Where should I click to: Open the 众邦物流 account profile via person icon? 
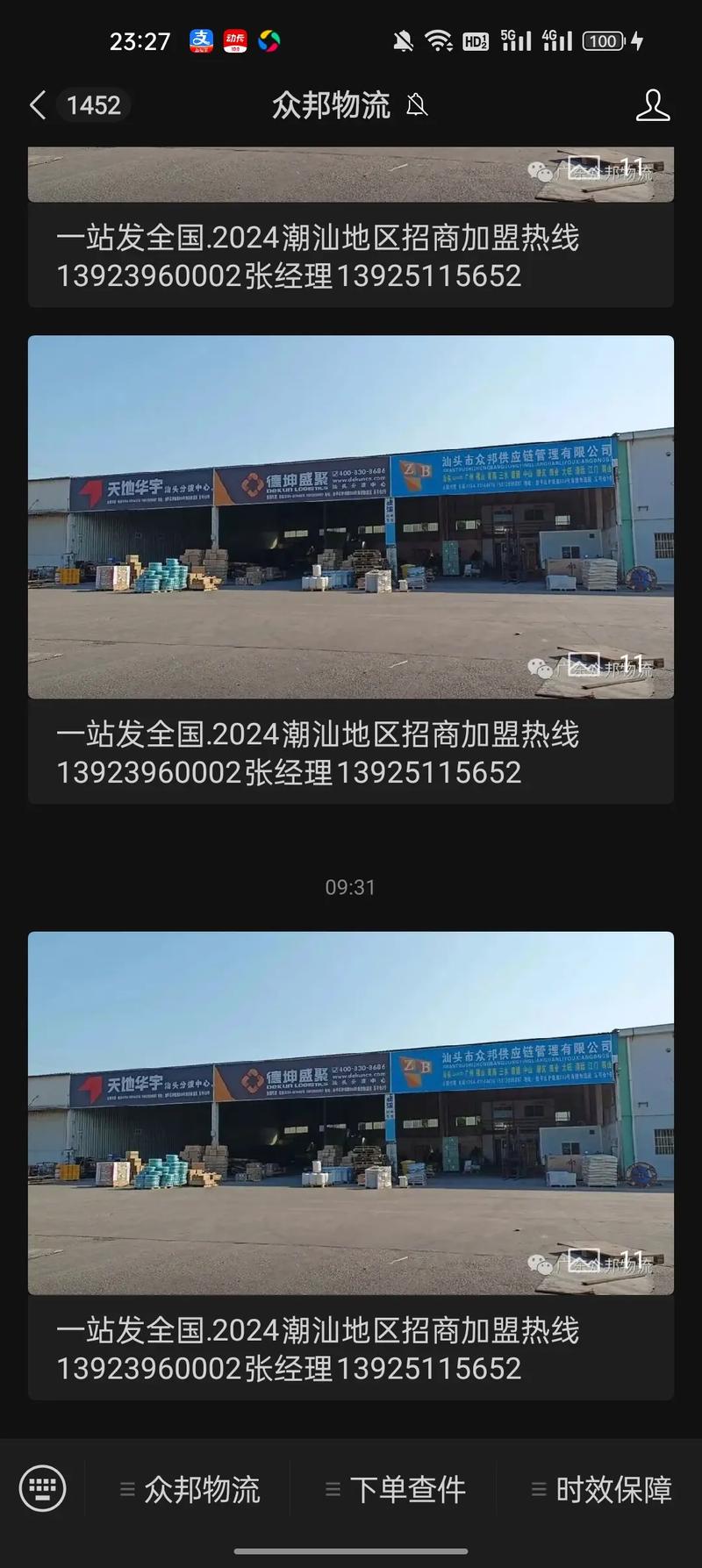[653, 104]
